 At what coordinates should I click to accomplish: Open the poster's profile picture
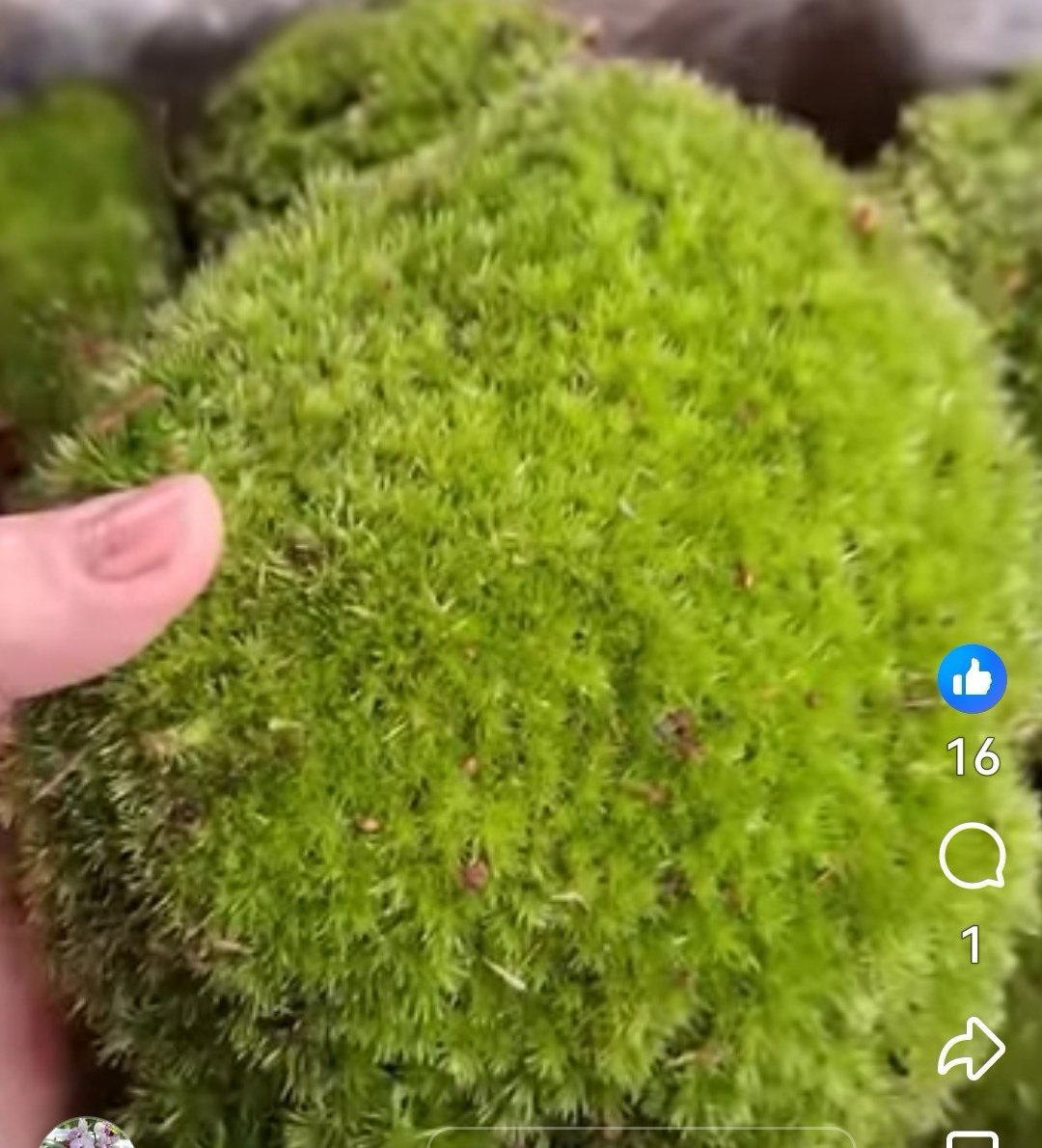click(x=87, y=1133)
